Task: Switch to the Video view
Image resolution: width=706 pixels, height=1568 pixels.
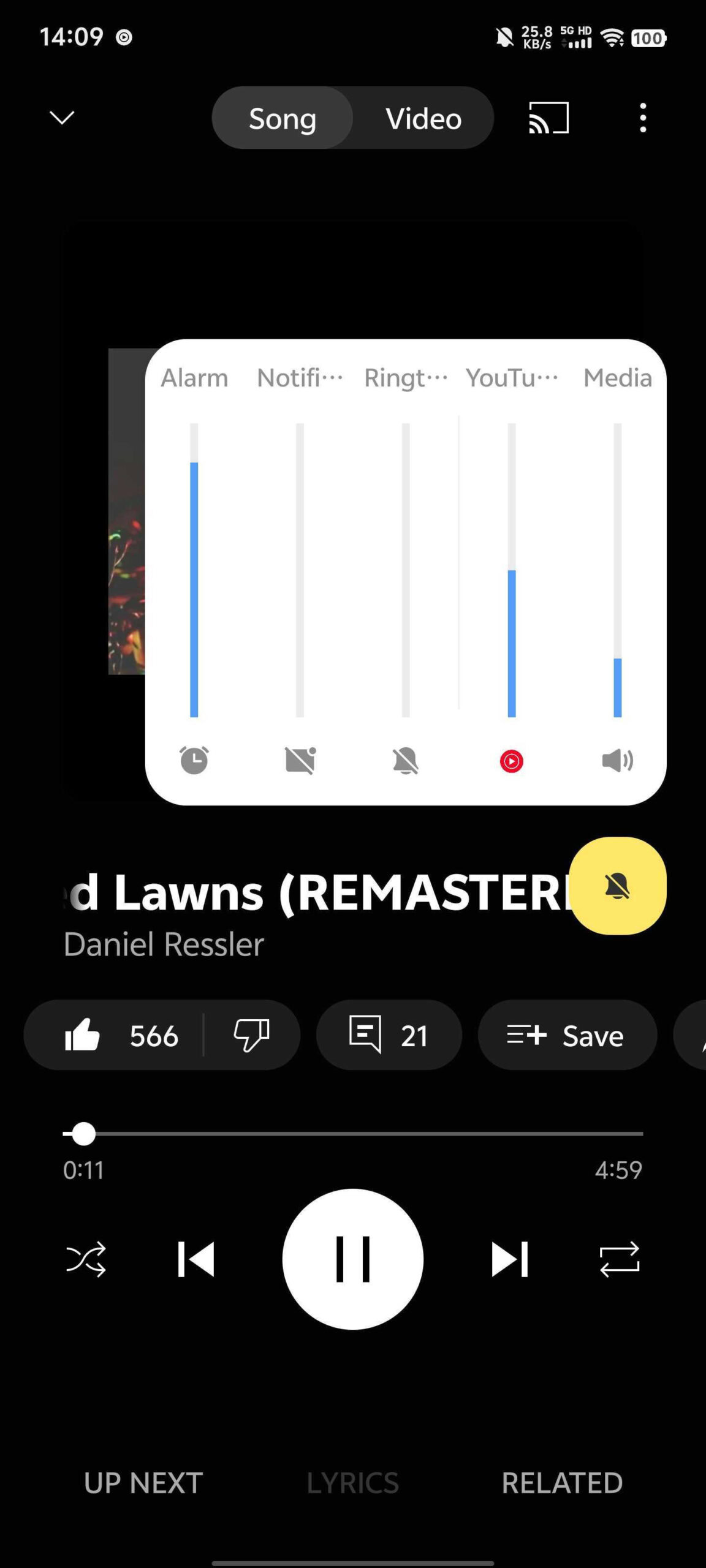Action: (423, 118)
